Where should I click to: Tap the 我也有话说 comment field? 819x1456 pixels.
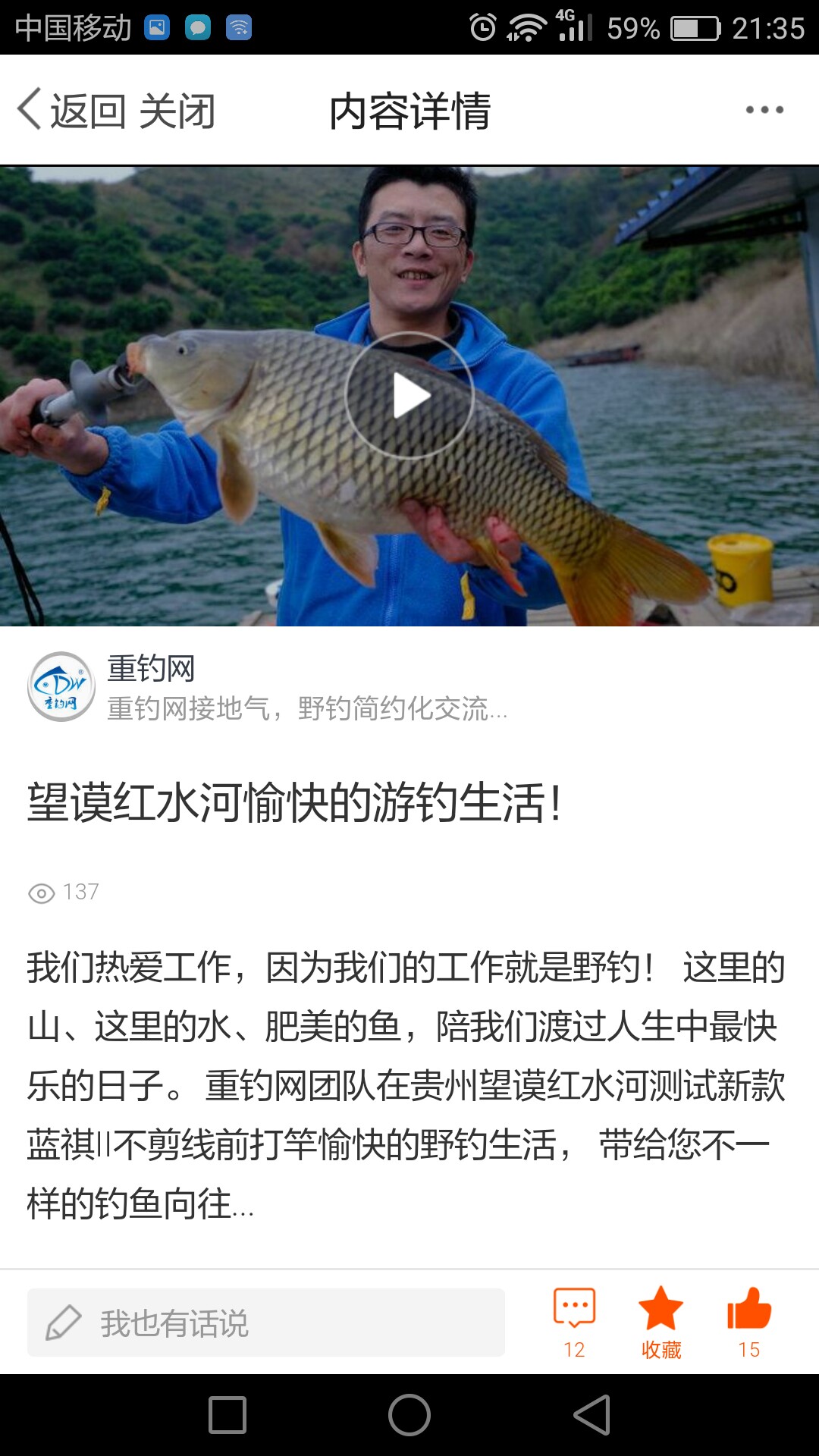click(265, 1323)
